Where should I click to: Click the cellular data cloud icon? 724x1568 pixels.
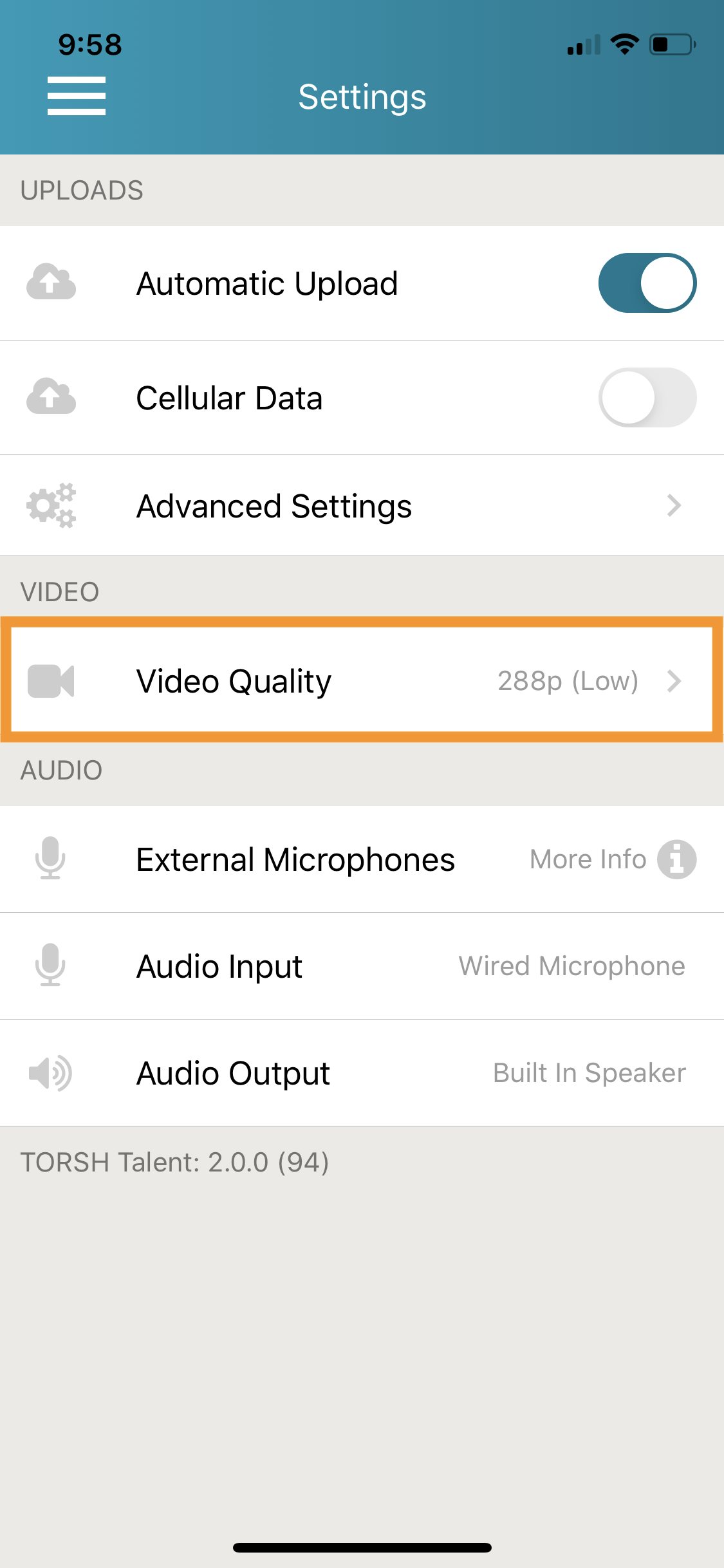point(51,397)
